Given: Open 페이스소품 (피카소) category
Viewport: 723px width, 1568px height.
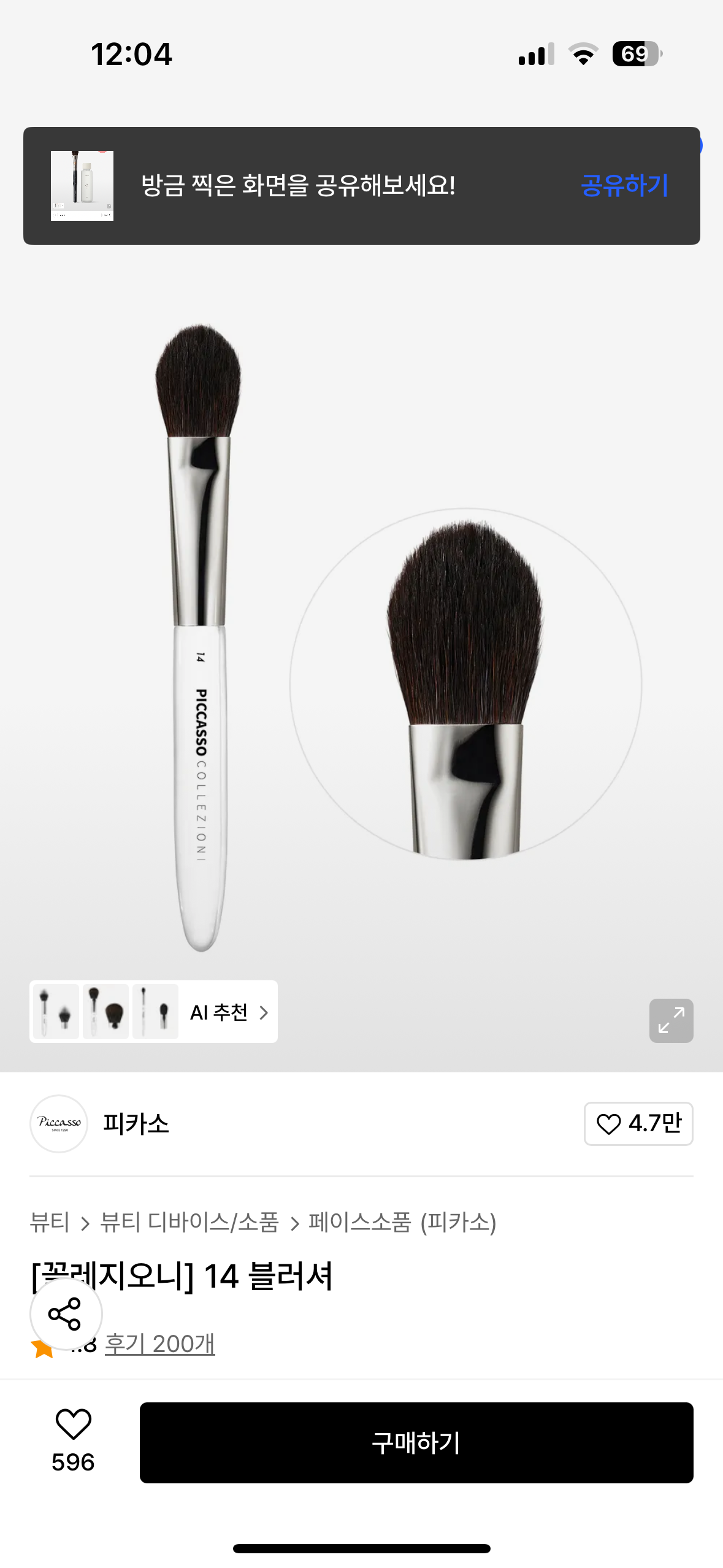Looking at the screenshot, I should [402, 1223].
